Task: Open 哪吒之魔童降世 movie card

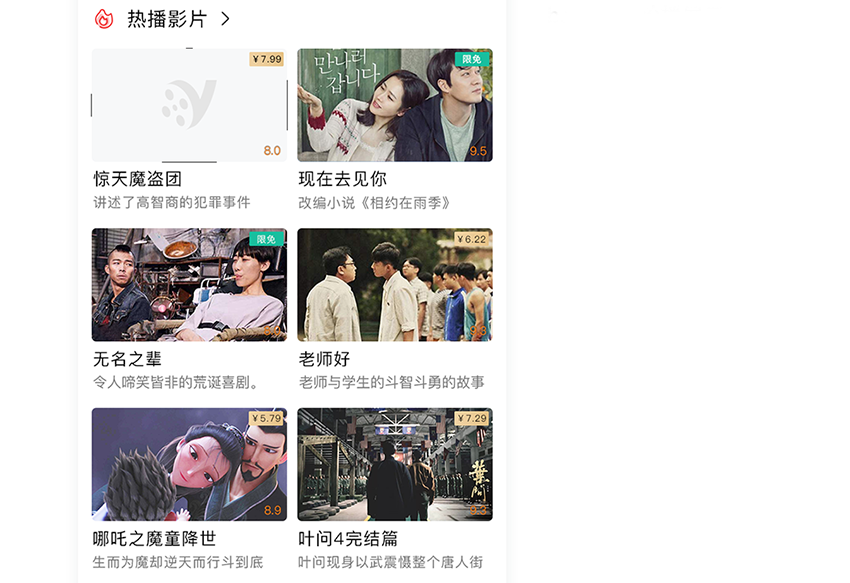Action: point(189,465)
